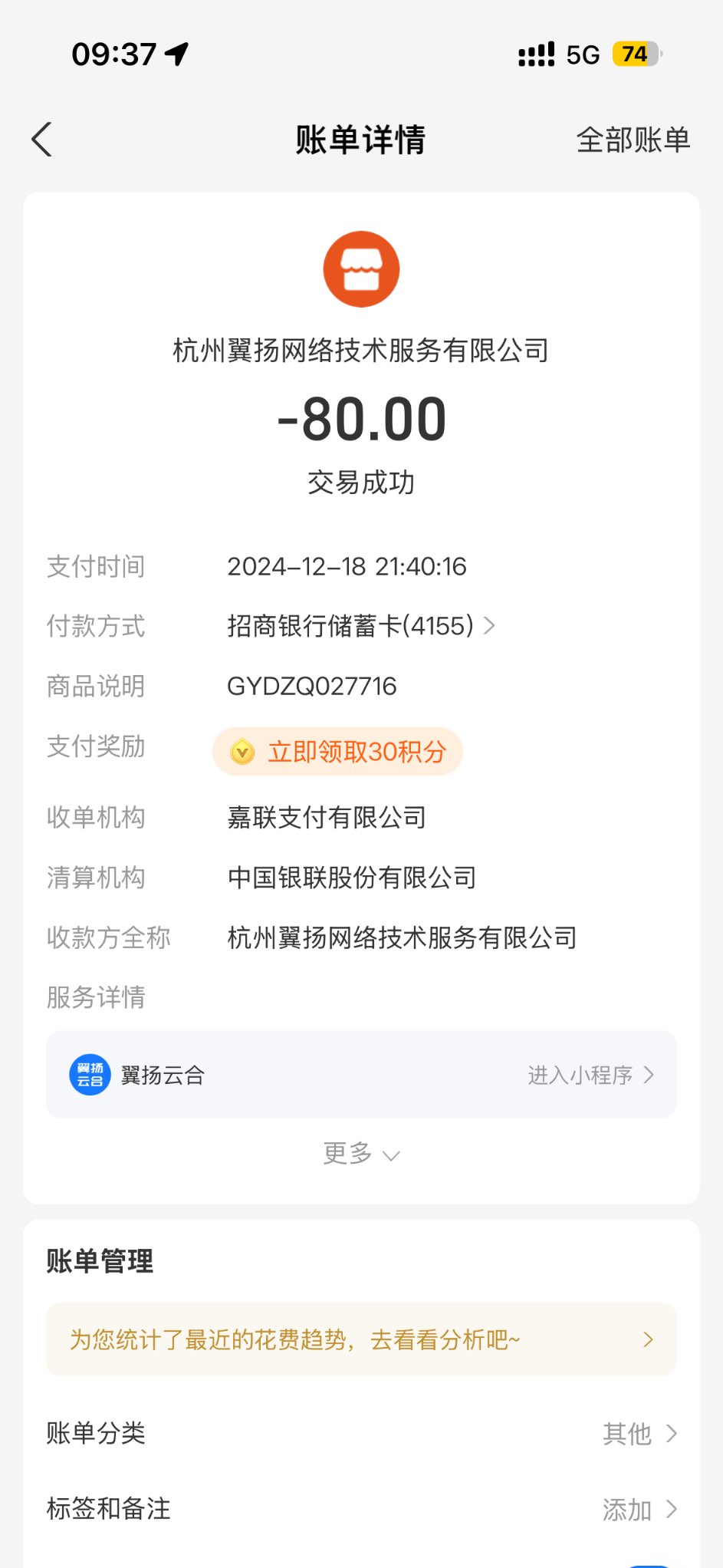The image size is (723, 1568).
Task: Open the spending trend analysis banner
Action: (x=360, y=1340)
